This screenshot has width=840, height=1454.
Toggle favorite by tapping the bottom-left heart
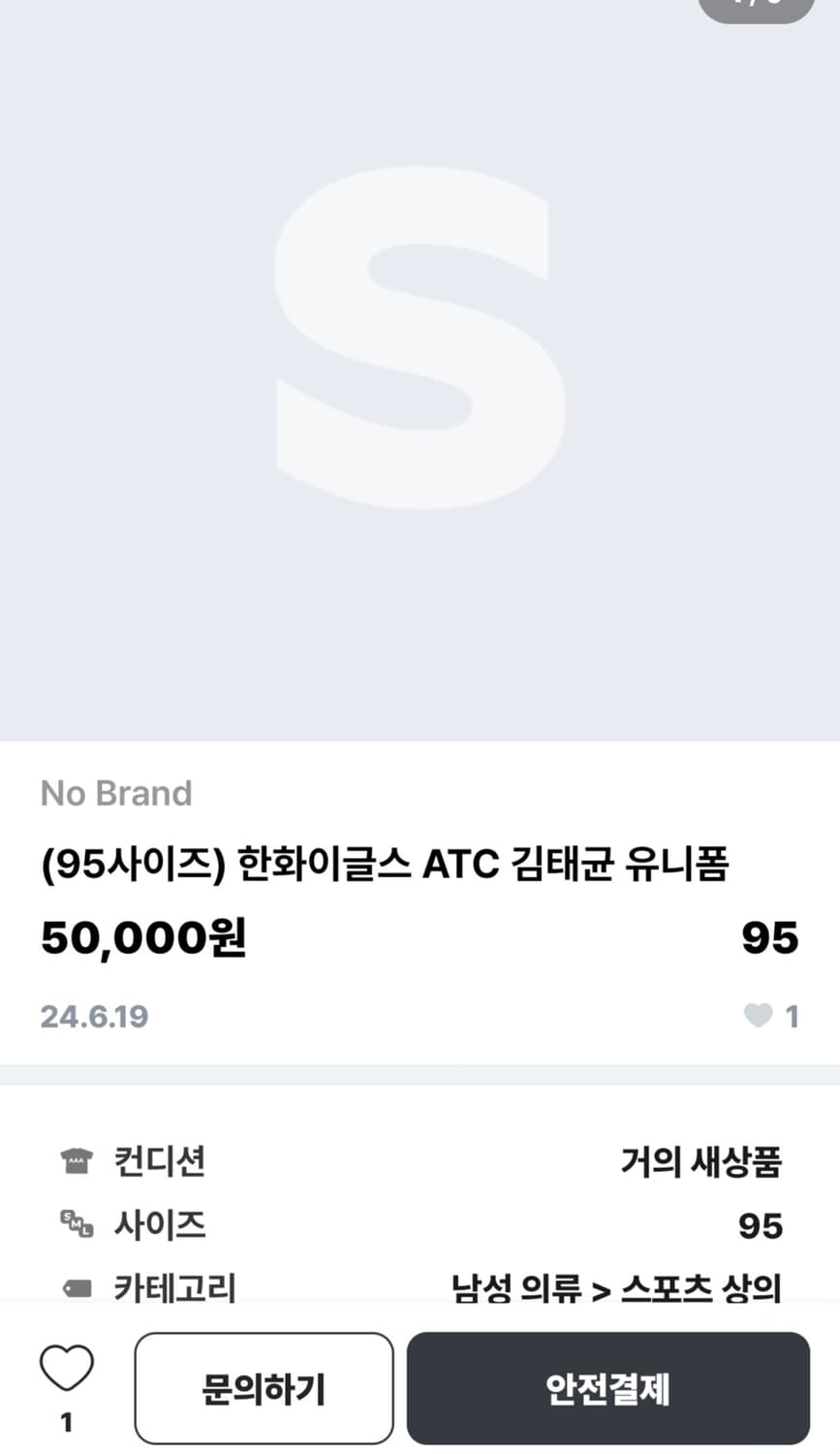click(x=66, y=1370)
